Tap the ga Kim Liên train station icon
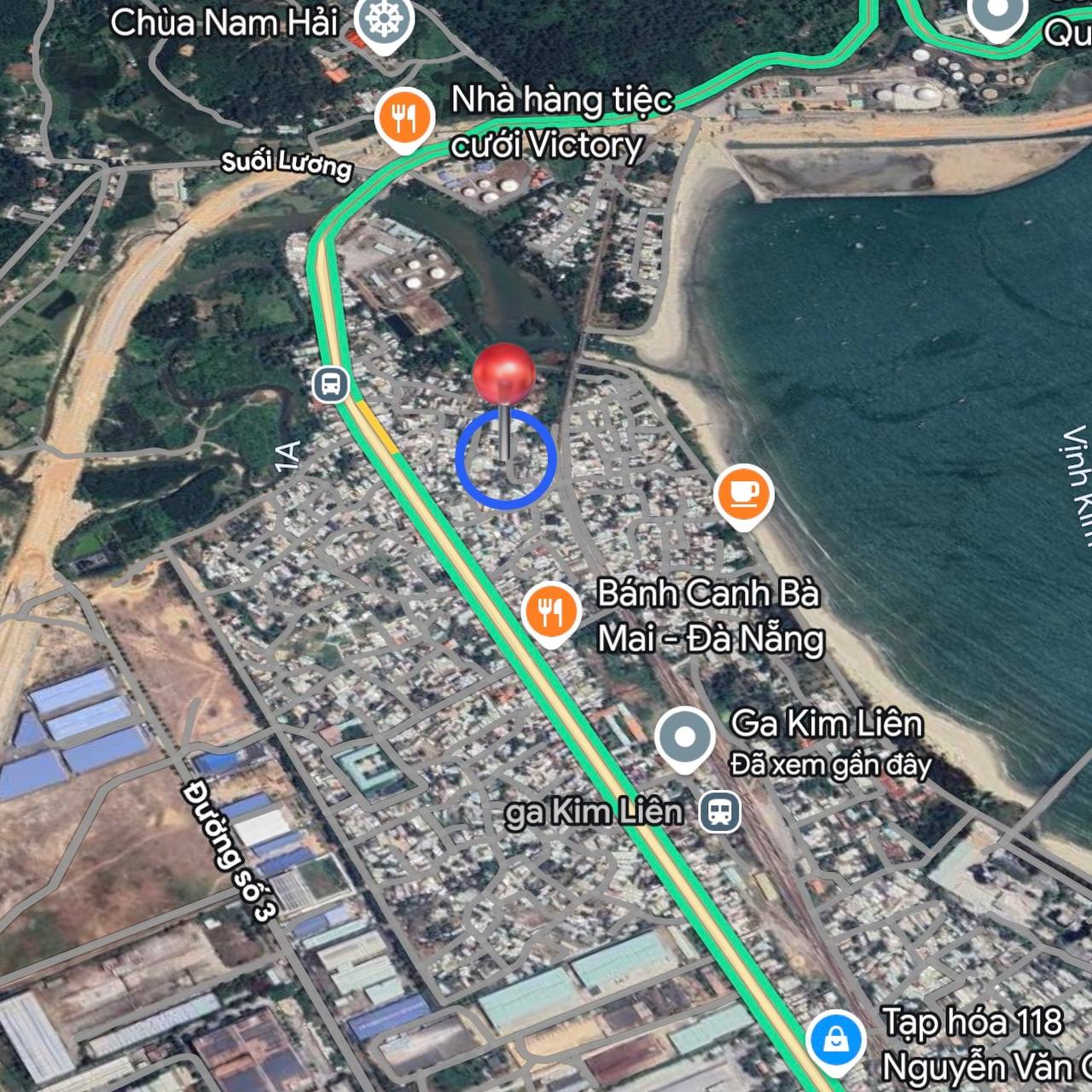 [x=720, y=811]
